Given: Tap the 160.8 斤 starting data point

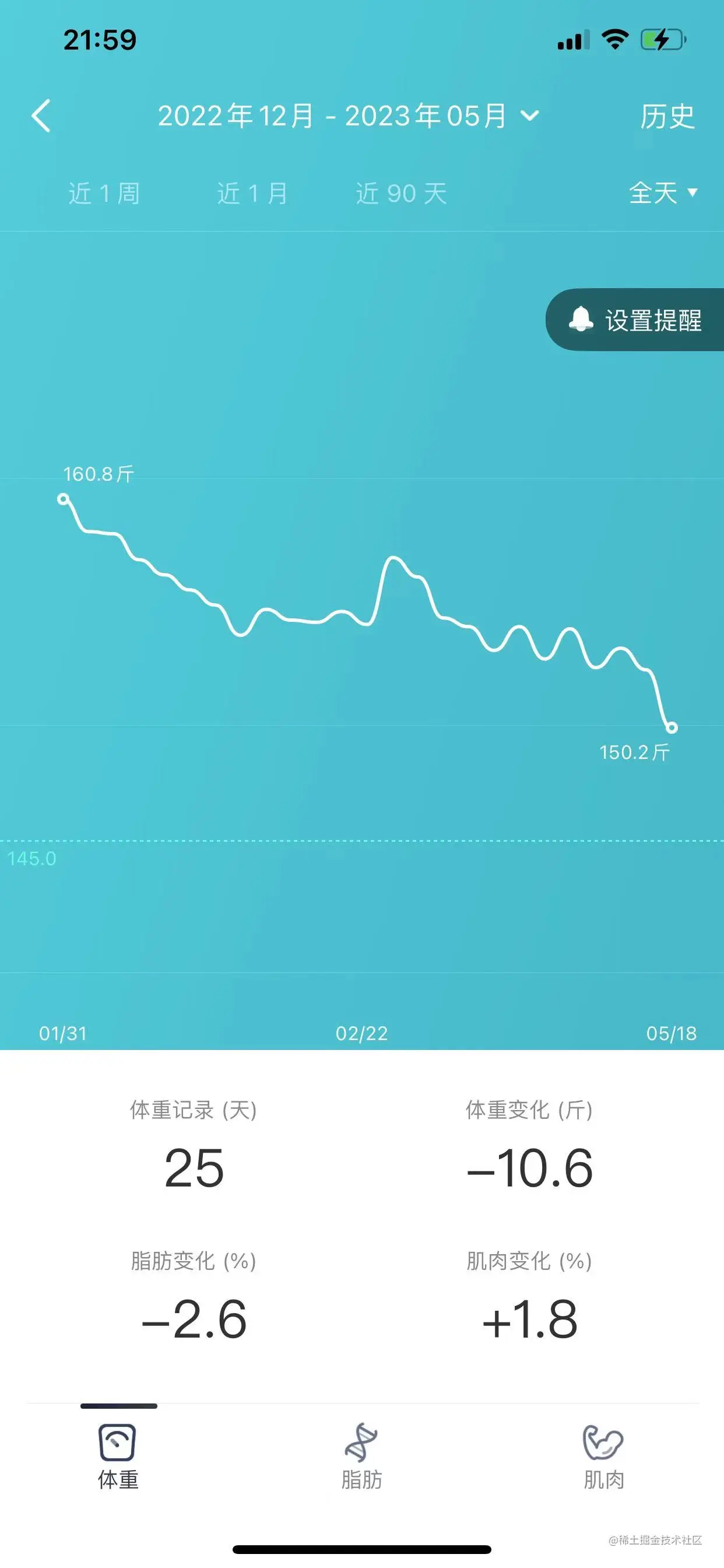Looking at the screenshot, I should tap(63, 499).
